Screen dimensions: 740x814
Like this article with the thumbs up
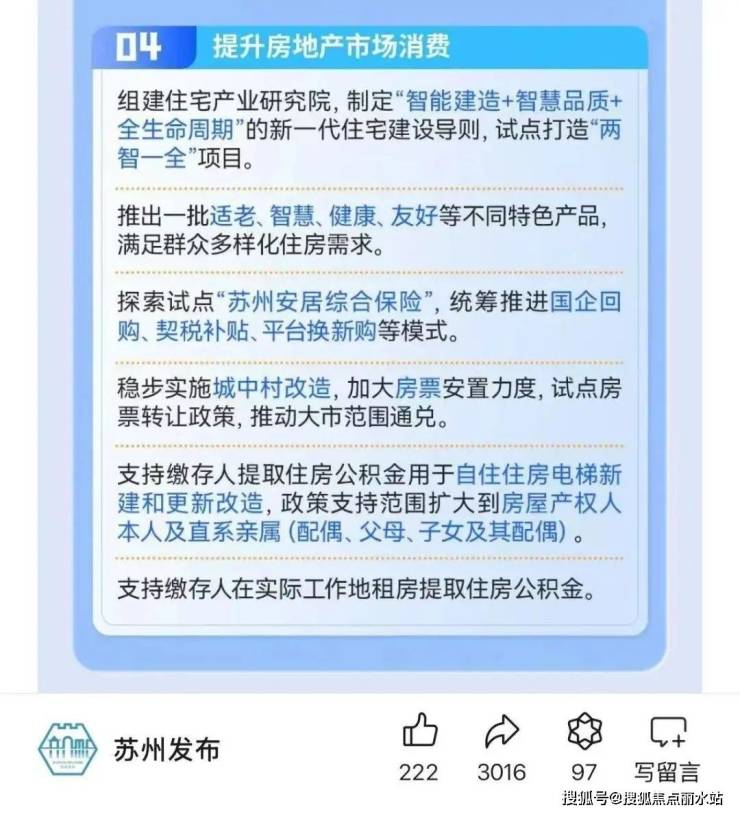[419, 735]
